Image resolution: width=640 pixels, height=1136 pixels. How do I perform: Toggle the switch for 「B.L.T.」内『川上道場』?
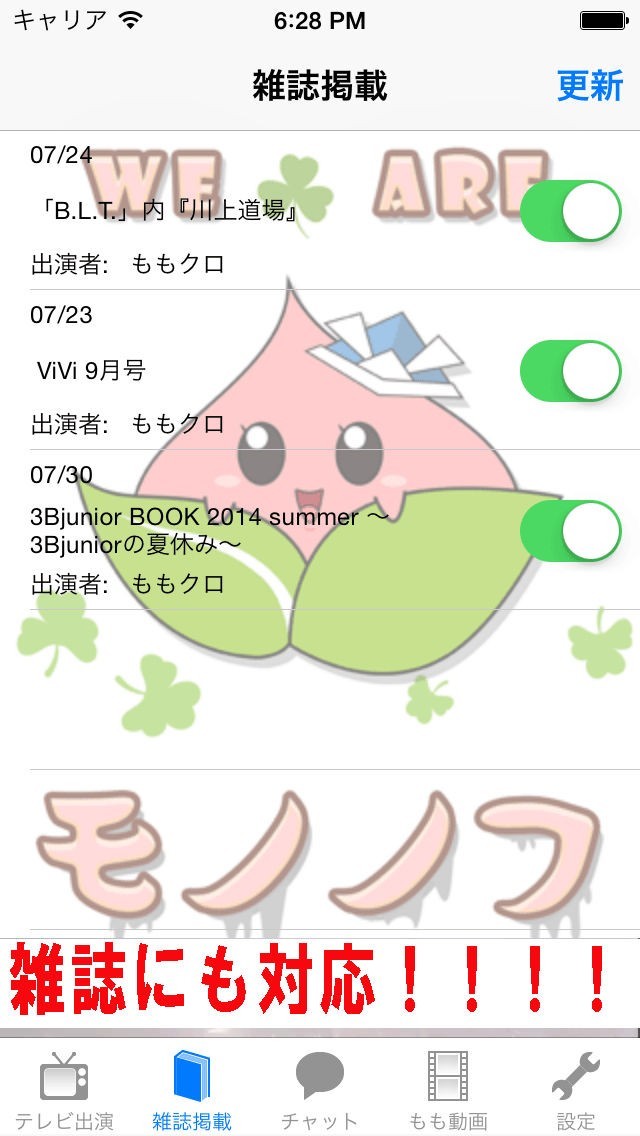pyautogui.click(x=571, y=211)
